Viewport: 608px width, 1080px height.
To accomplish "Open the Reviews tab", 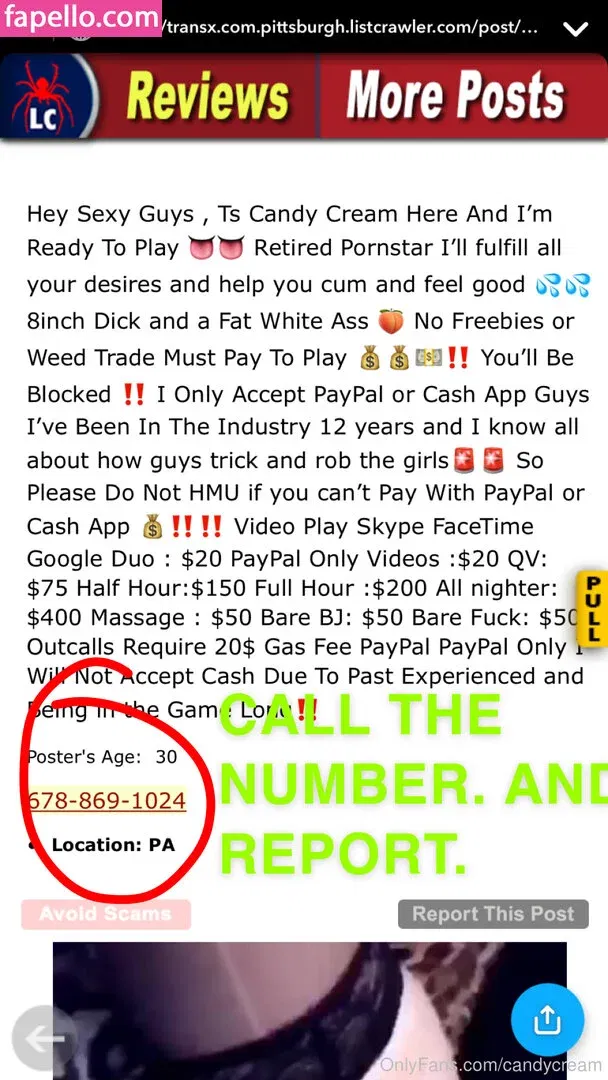I will 207,97.
